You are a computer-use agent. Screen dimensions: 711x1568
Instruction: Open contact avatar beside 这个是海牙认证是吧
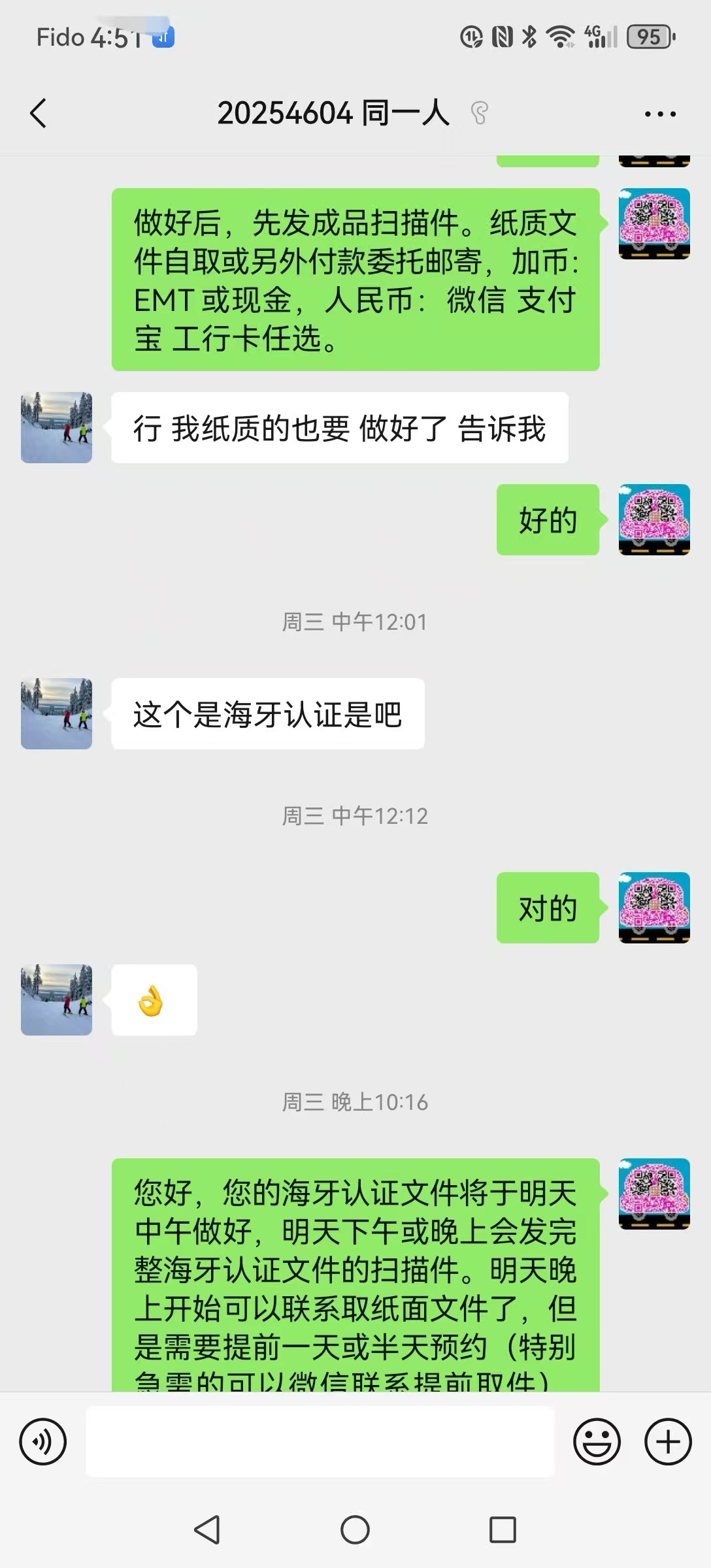tap(56, 713)
